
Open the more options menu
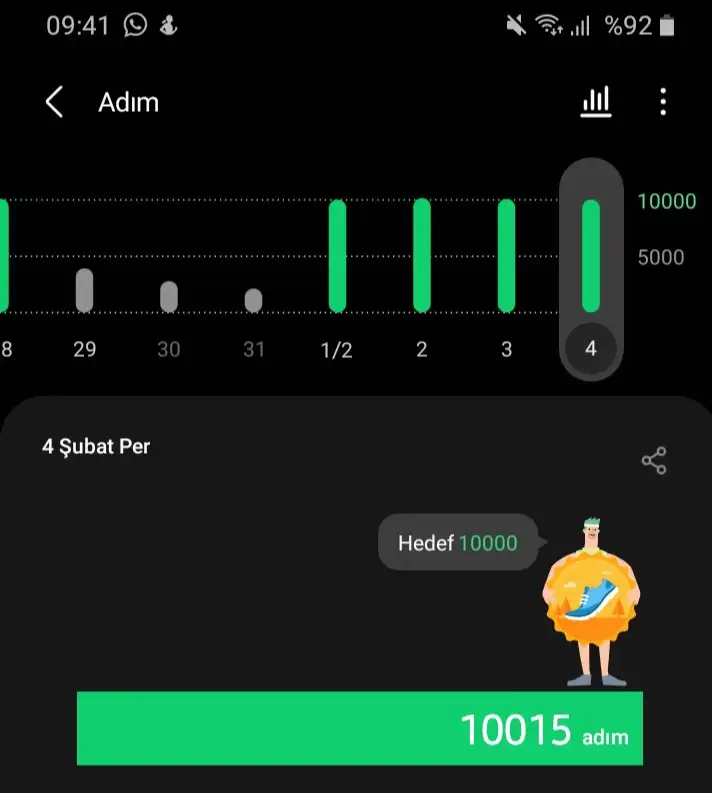(x=663, y=102)
